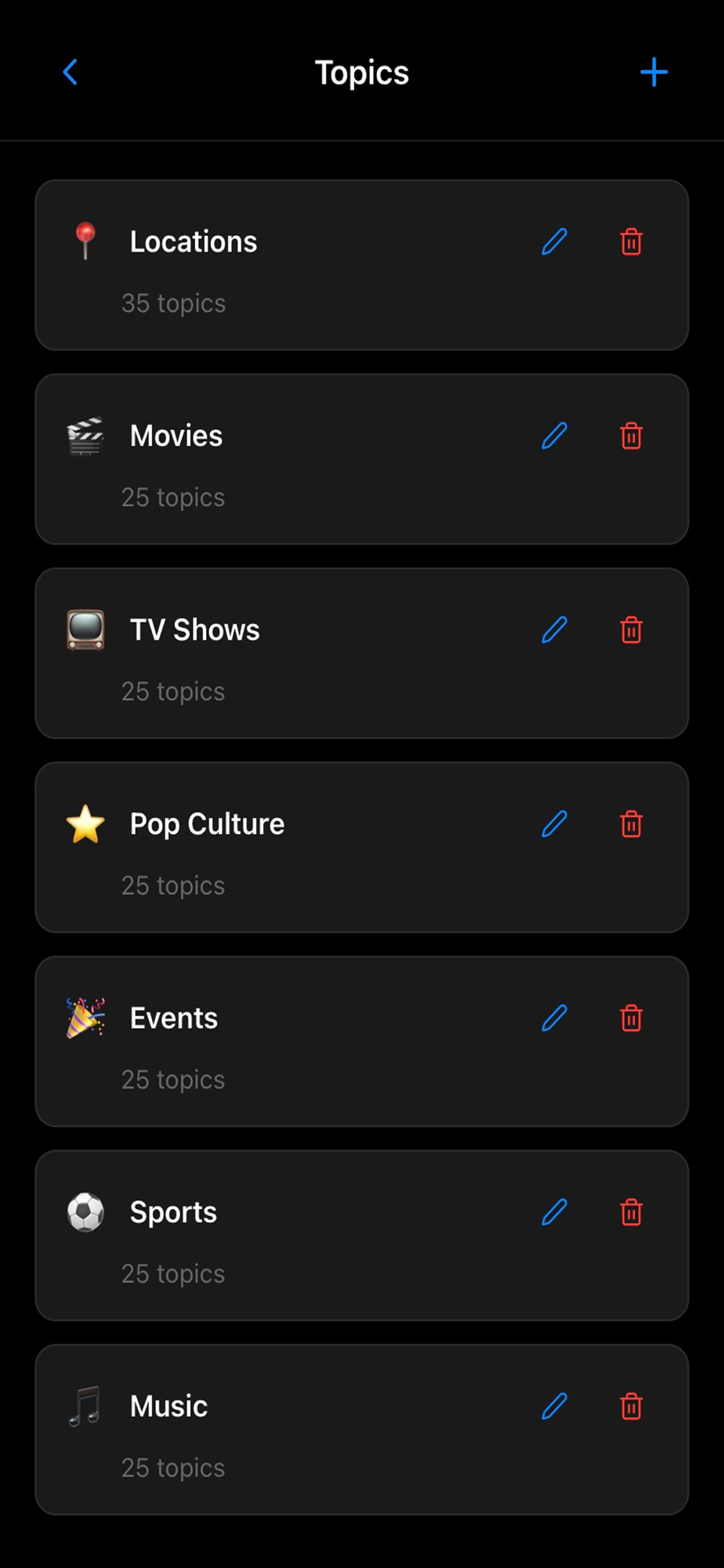The width and height of the screenshot is (724, 1568).
Task: Edit the TV Shows category
Action: [554, 630]
